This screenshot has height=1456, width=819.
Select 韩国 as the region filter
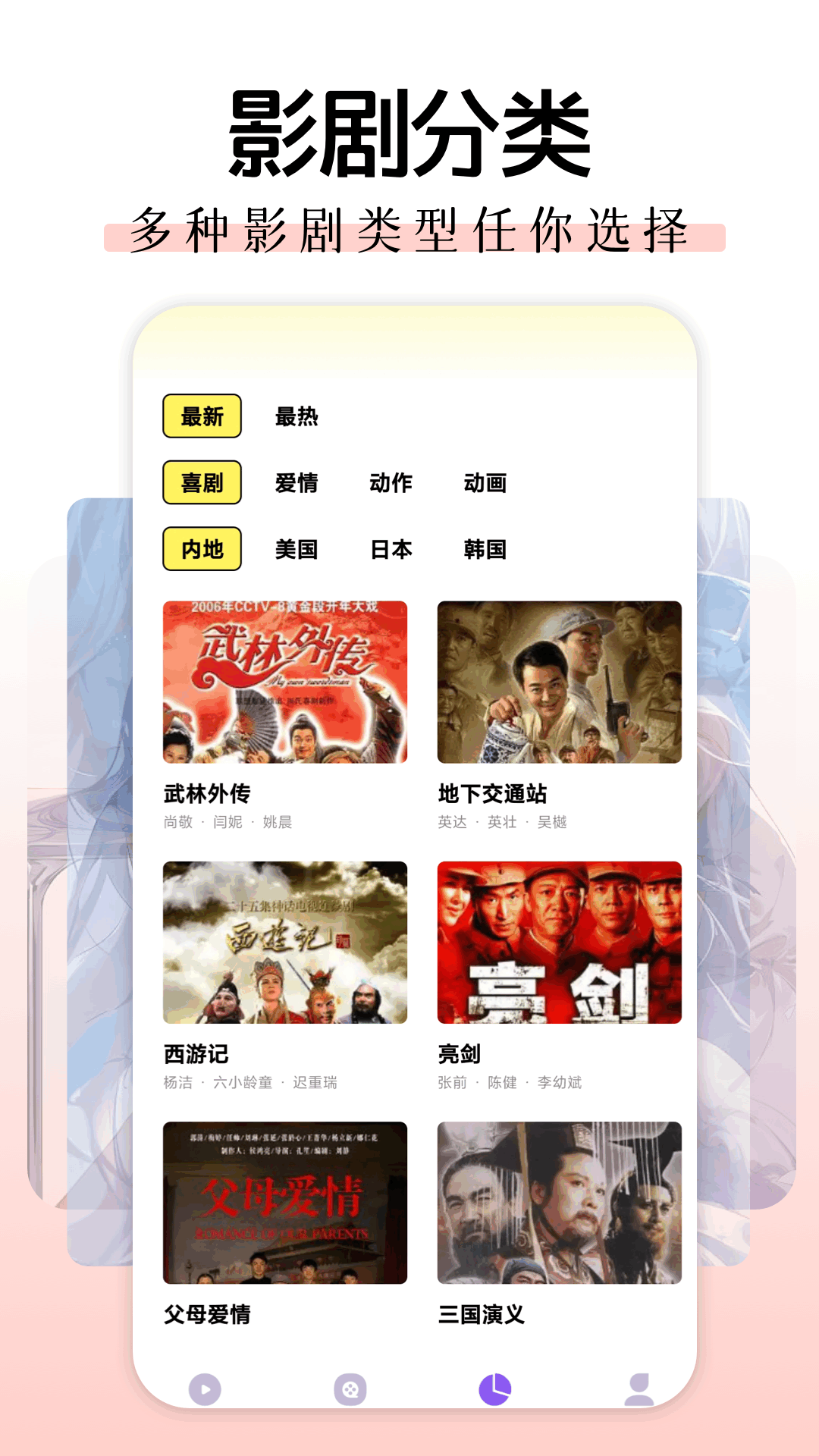[x=487, y=550]
